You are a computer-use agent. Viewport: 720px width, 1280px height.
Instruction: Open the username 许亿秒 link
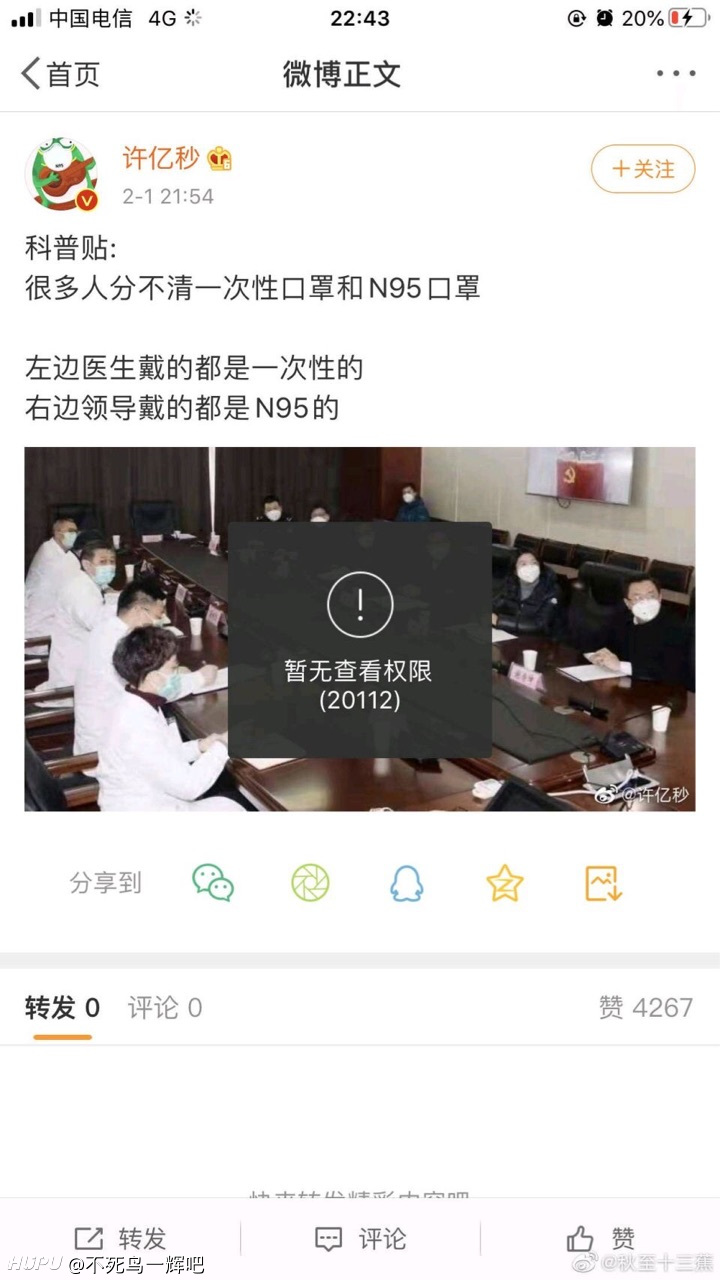pyautogui.click(x=161, y=158)
